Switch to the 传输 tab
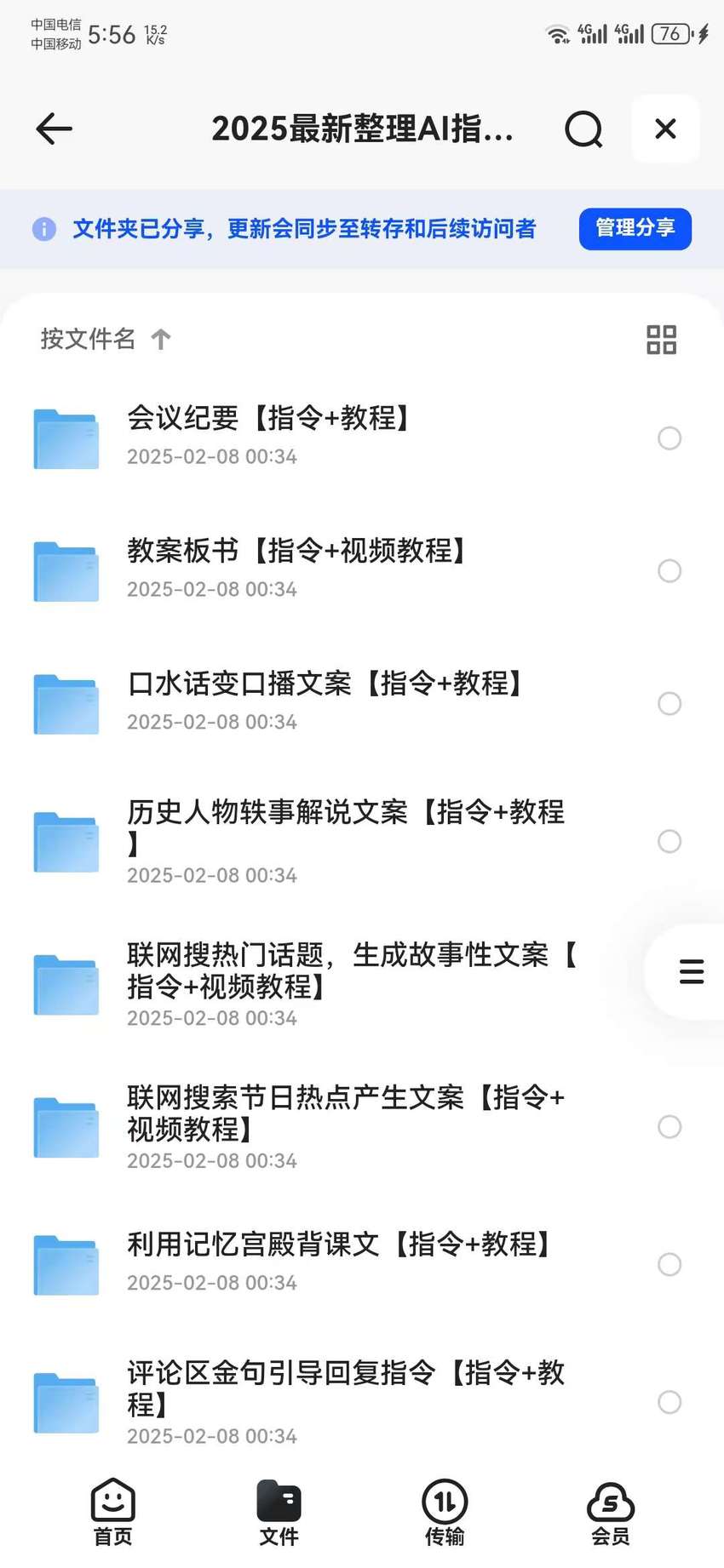The width and height of the screenshot is (724, 1568). coord(445,1513)
